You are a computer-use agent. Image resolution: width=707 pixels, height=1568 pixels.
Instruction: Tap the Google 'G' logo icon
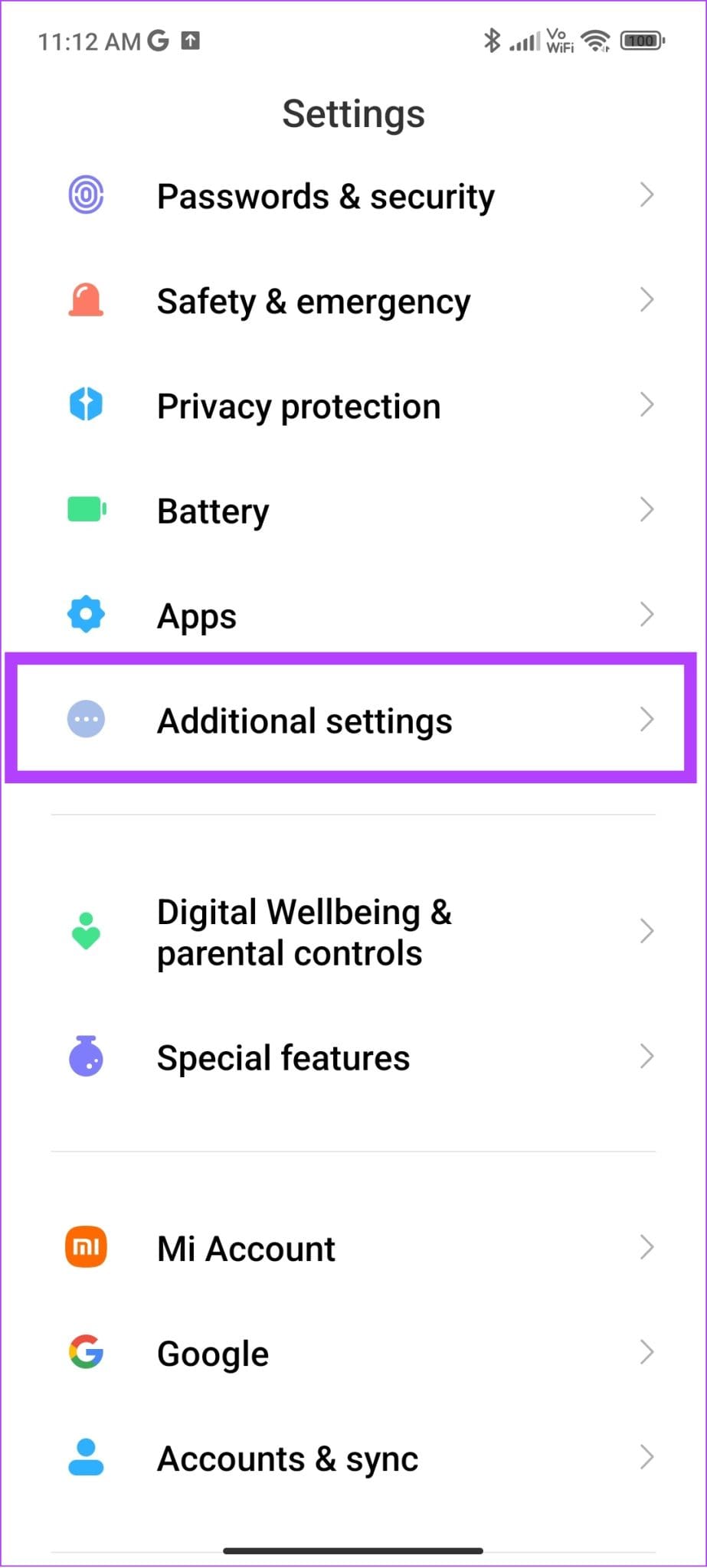pyautogui.click(x=85, y=1352)
